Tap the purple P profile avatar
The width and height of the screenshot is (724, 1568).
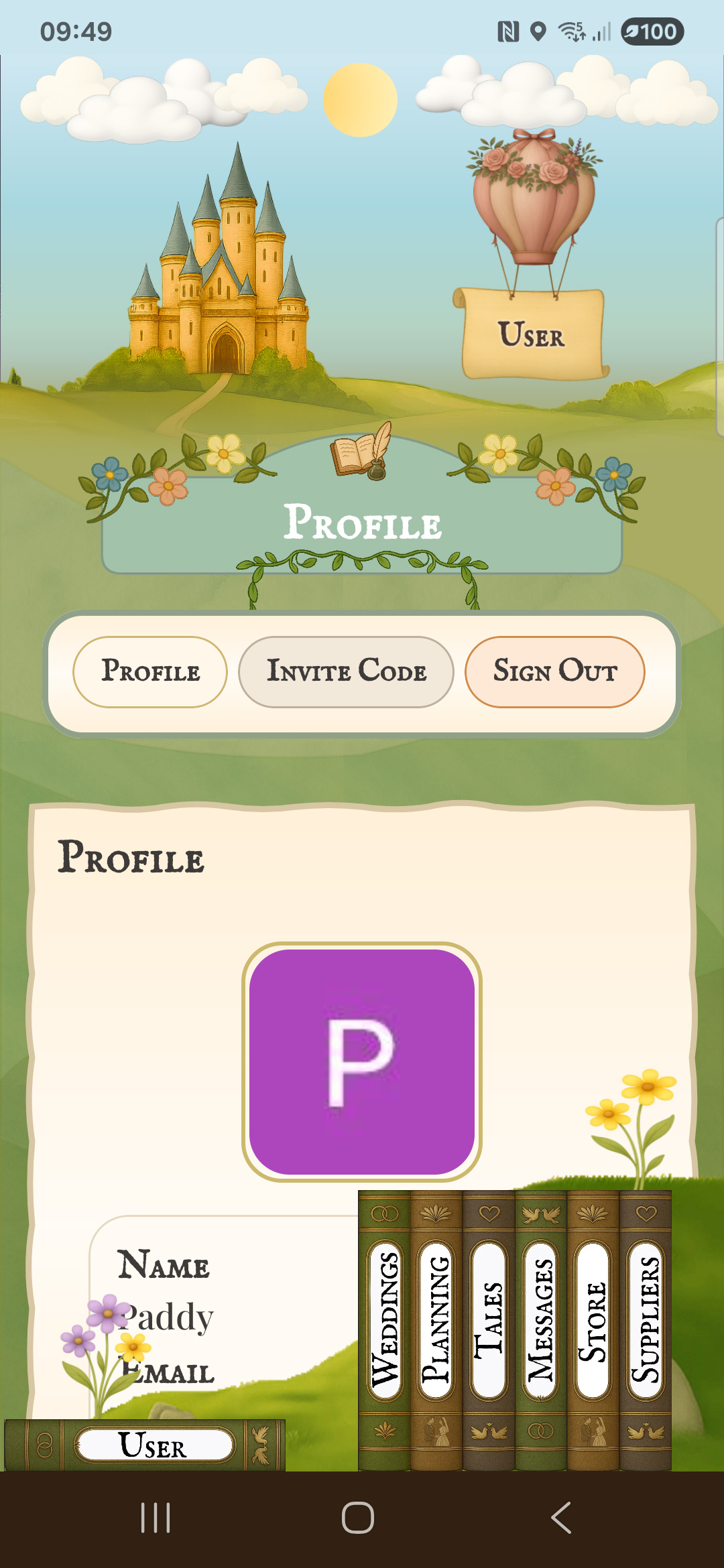pyautogui.click(x=362, y=1061)
